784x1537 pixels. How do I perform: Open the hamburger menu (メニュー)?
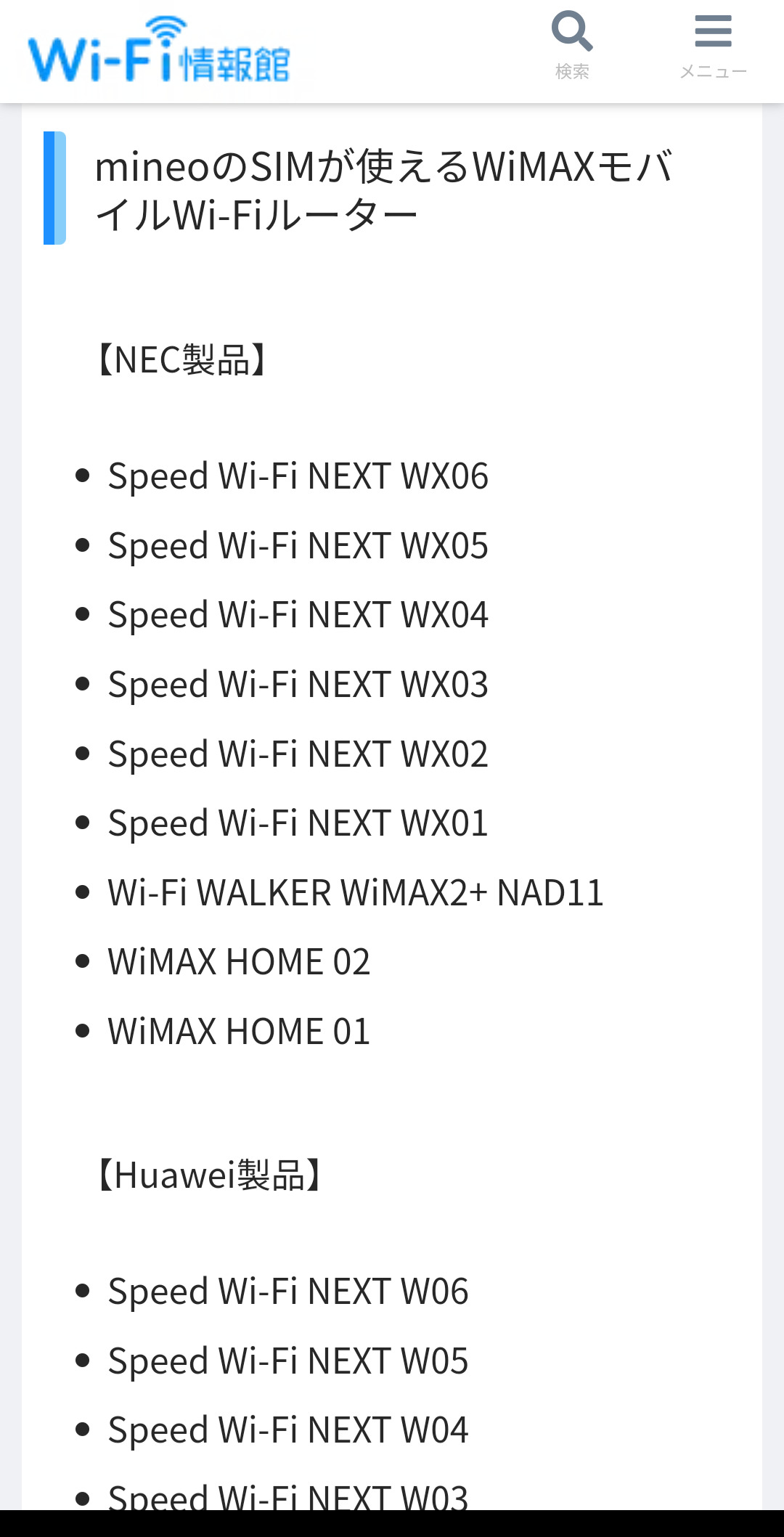(x=713, y=45)
